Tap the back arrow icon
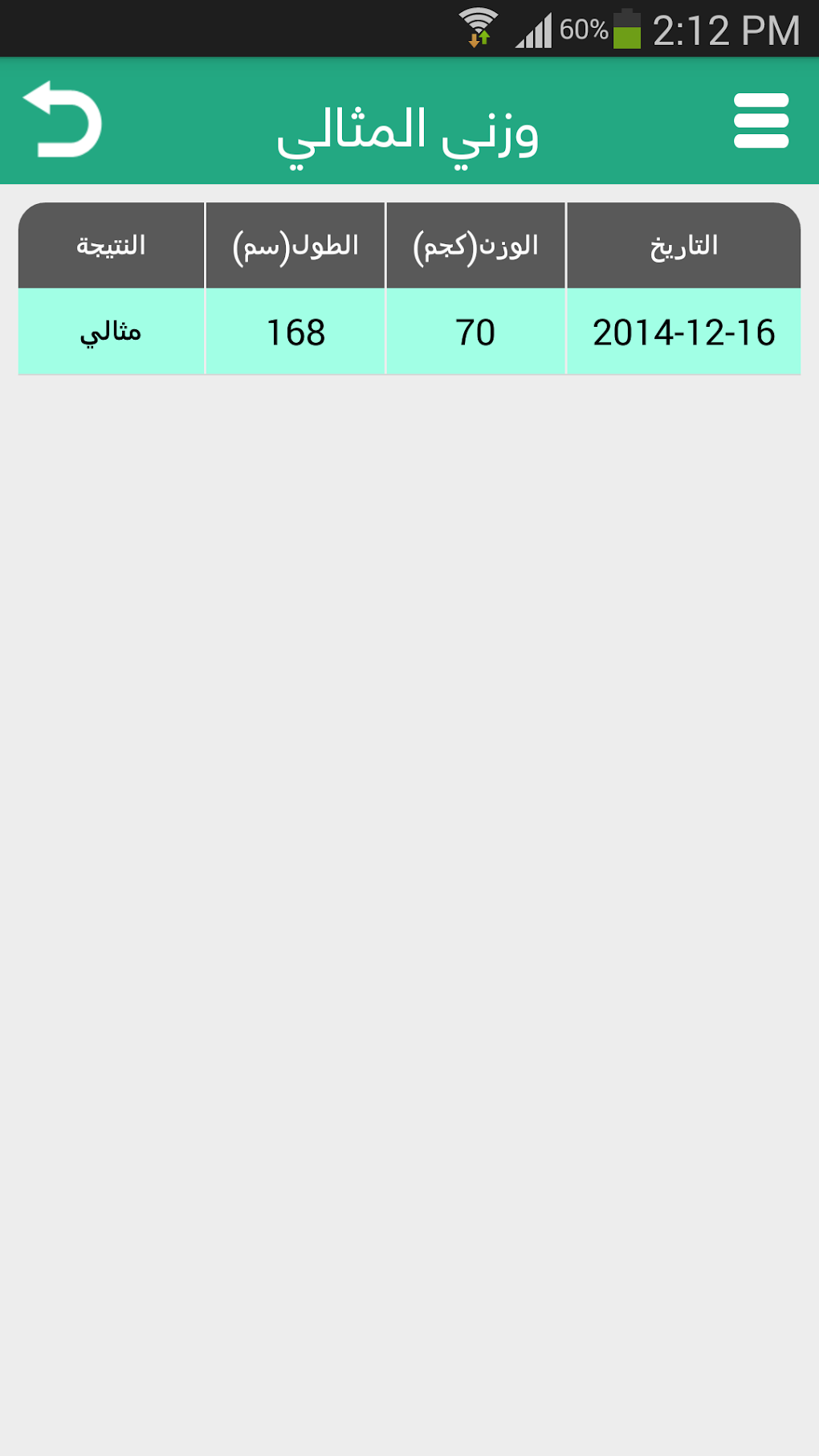819x1456 pixels. tap(63, 119)
